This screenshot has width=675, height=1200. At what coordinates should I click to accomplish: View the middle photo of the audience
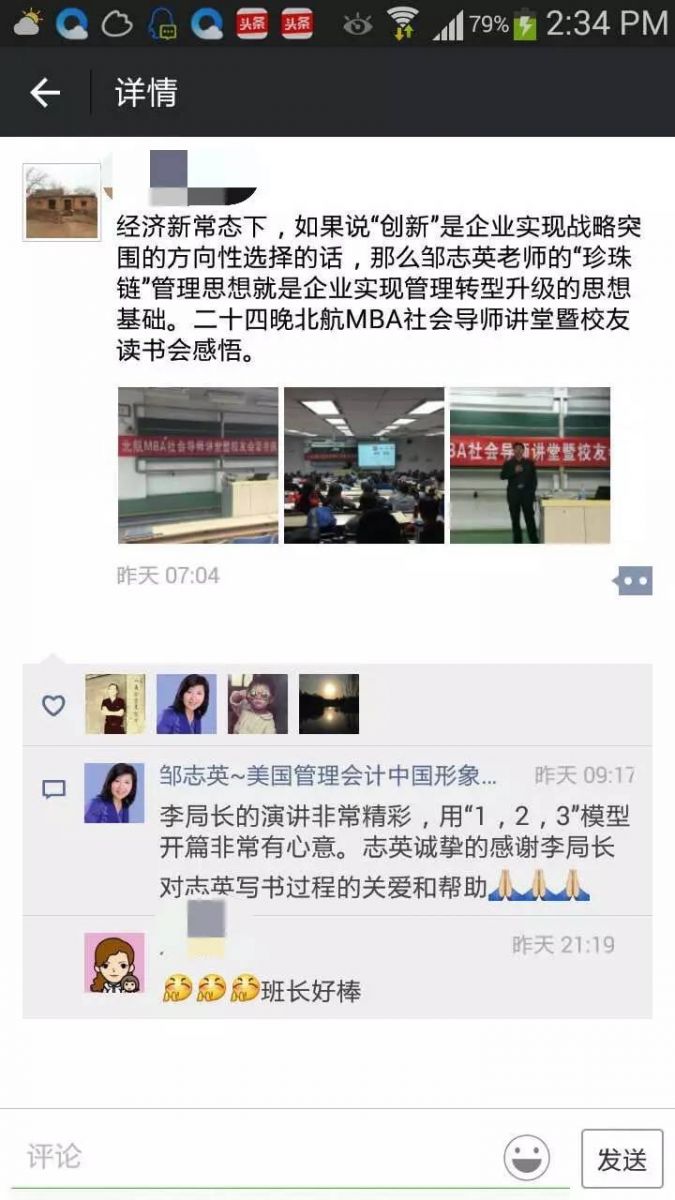click(364, 465)
